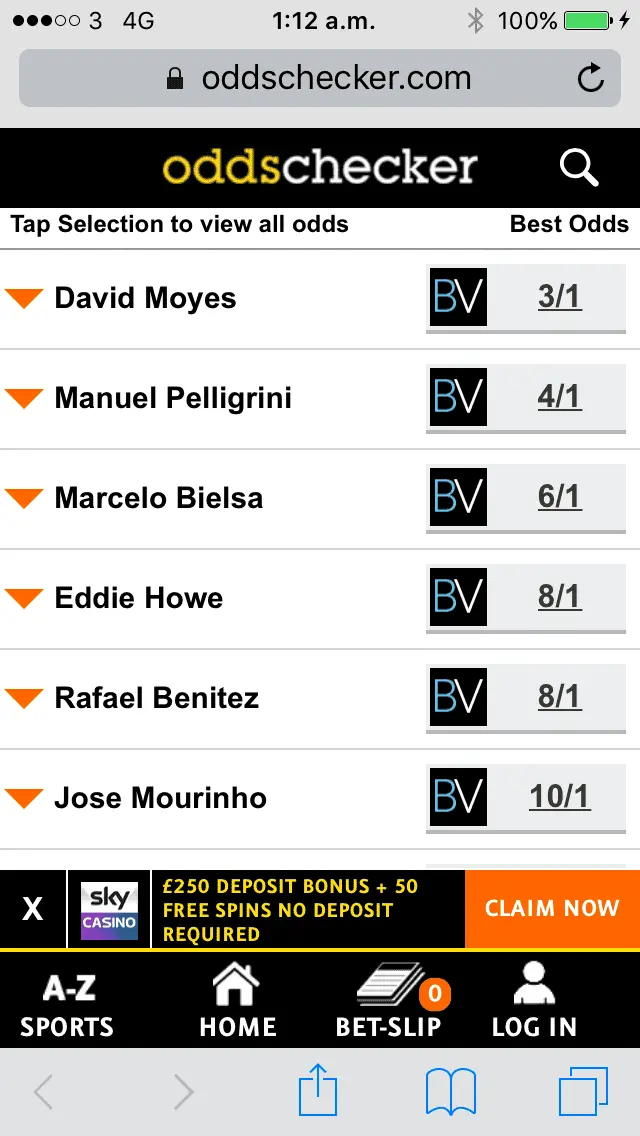The width and height of the screenshot is (640, 1136).
Task: Dismiss the Sky Casino banner
Action: (x=33, y=909)
